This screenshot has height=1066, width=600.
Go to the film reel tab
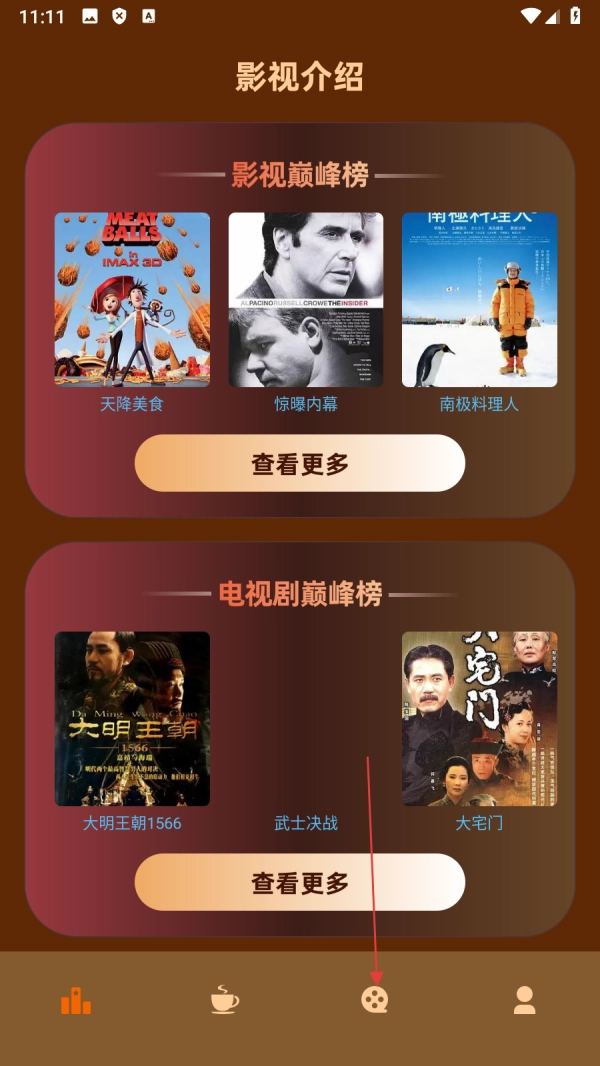[x=375, y=1000]
